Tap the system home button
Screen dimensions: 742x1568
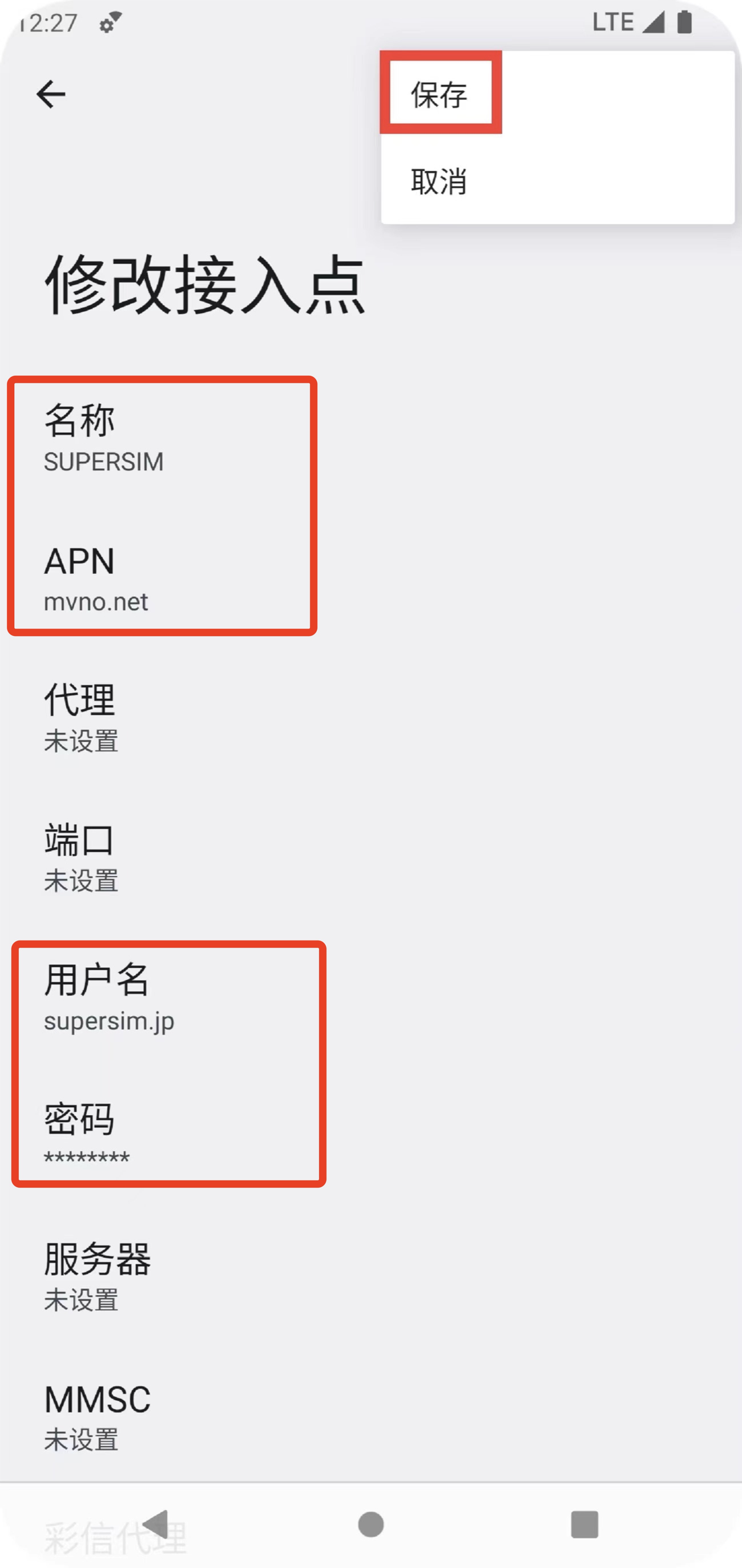(x=371, y=1525)
